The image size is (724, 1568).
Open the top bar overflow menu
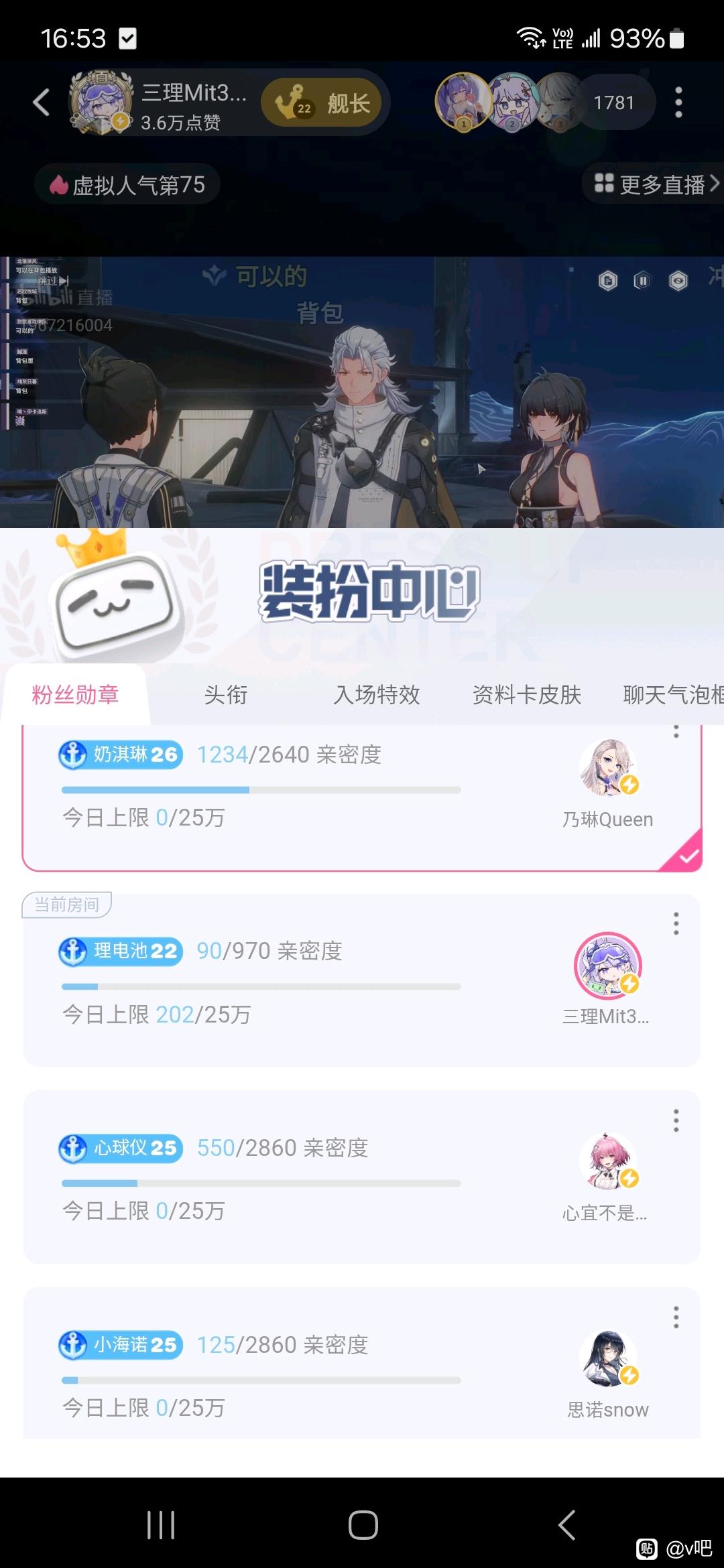click(678, 103)
